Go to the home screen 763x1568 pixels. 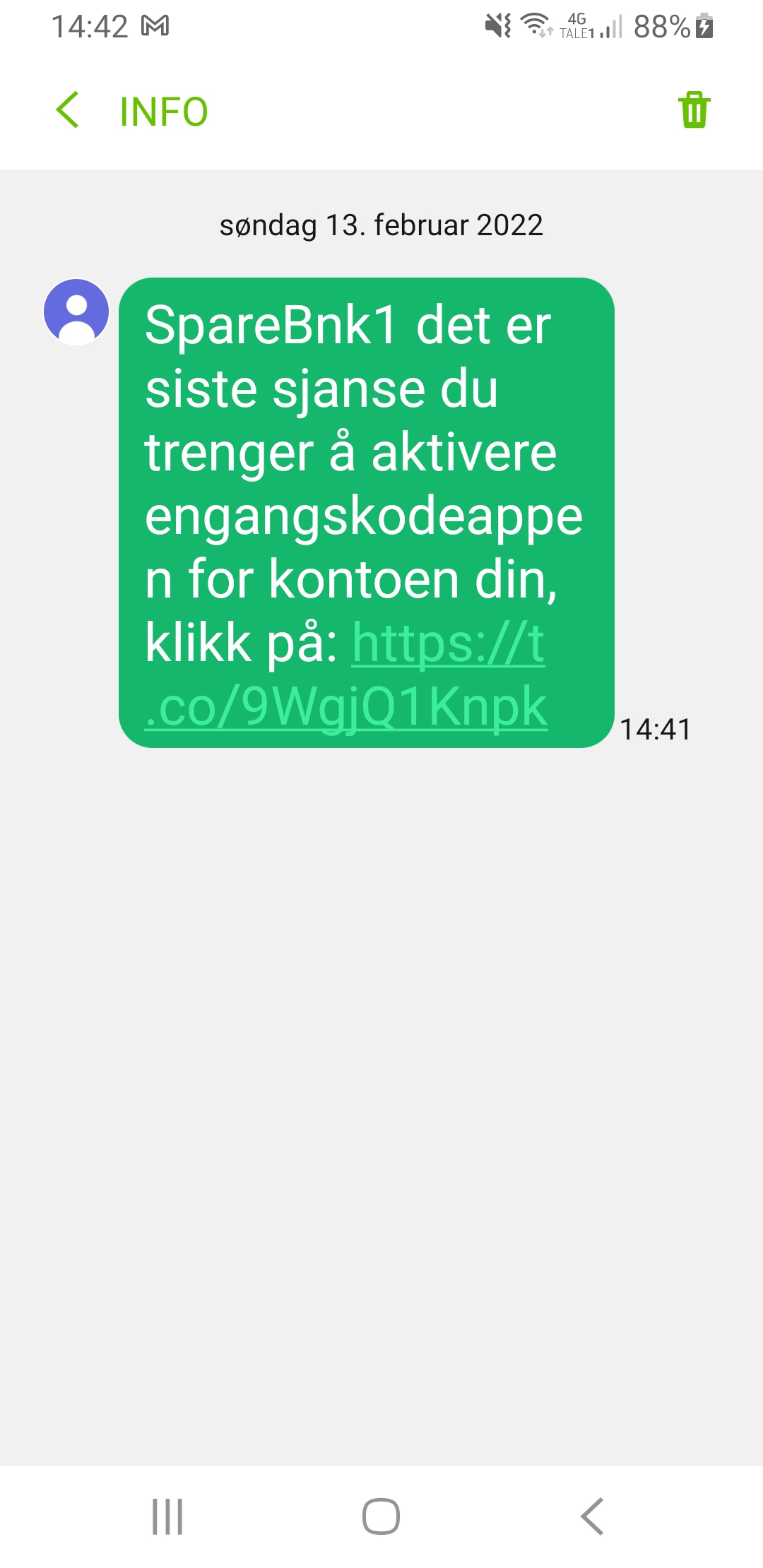(381, 1516)
